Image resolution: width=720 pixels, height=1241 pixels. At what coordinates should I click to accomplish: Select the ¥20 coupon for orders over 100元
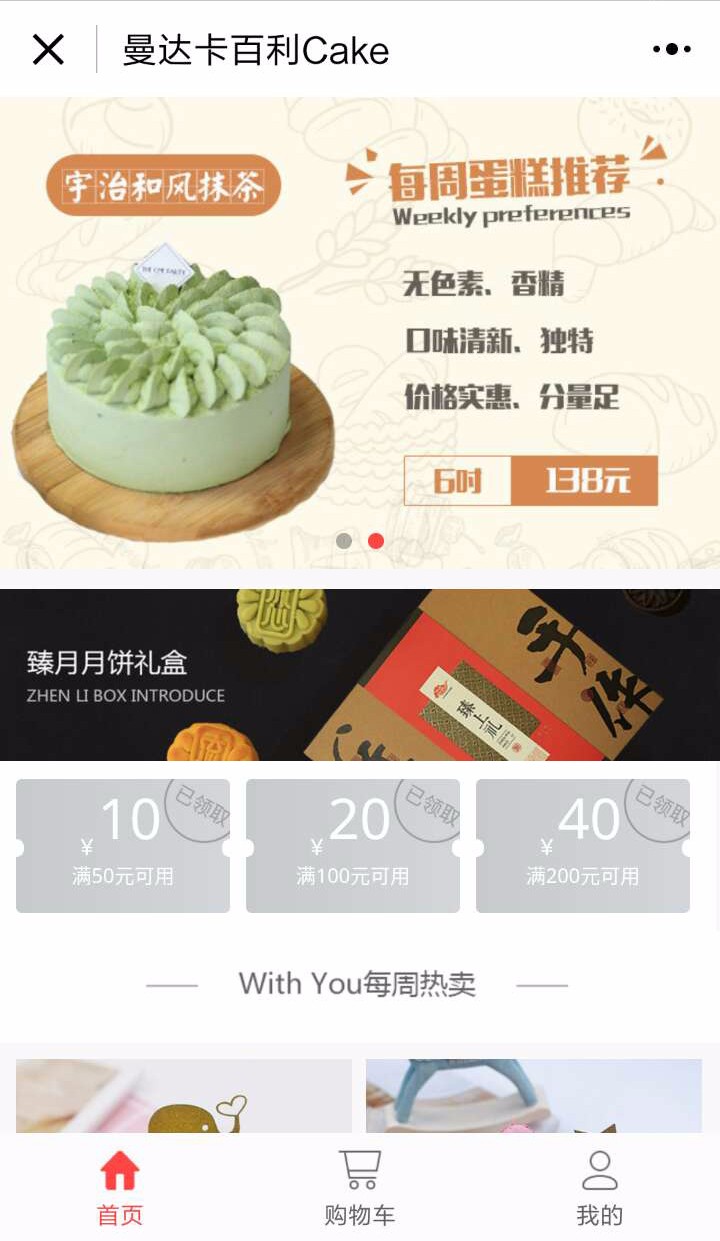(353, 846)
